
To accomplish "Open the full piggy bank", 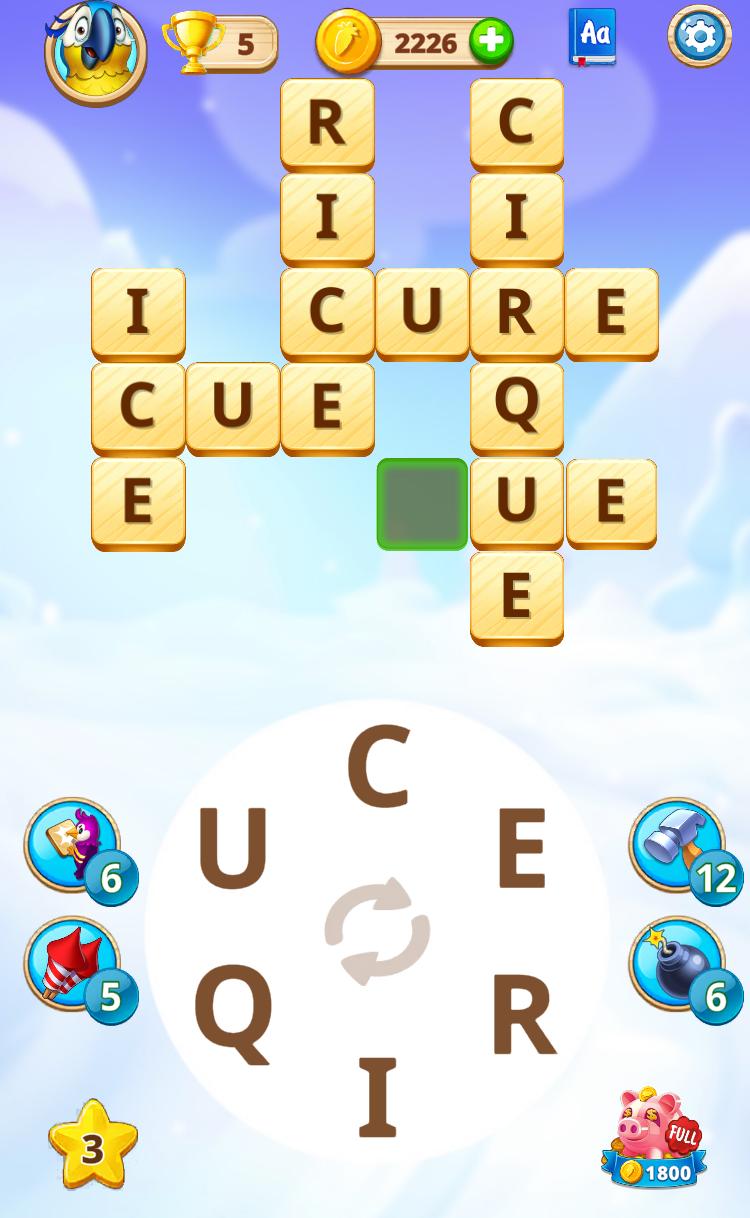I will pyautogui.click(x=655, y=1138).
